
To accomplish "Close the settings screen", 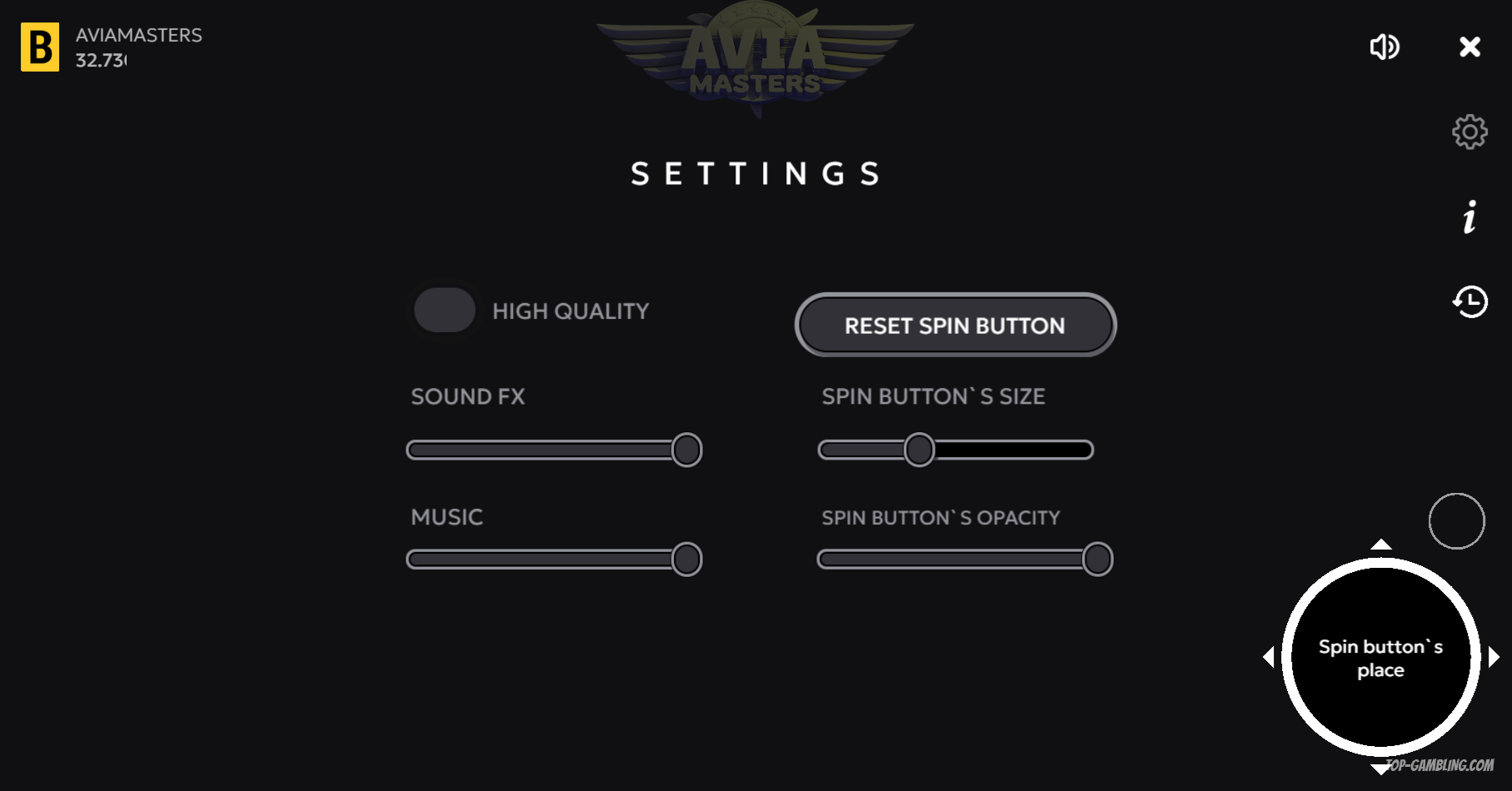I will coord(1470,47).
